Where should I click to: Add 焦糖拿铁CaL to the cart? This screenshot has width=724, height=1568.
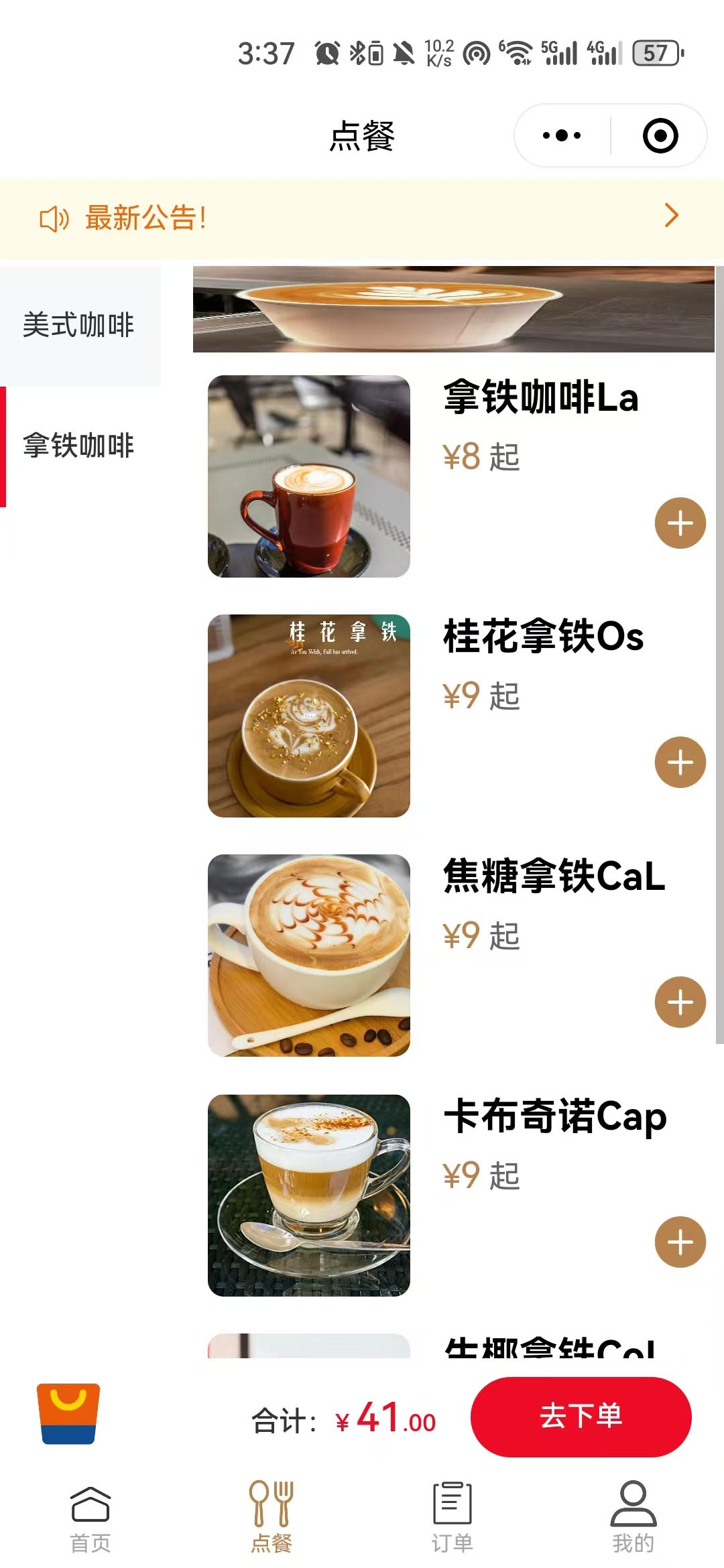click(680, 1002)
